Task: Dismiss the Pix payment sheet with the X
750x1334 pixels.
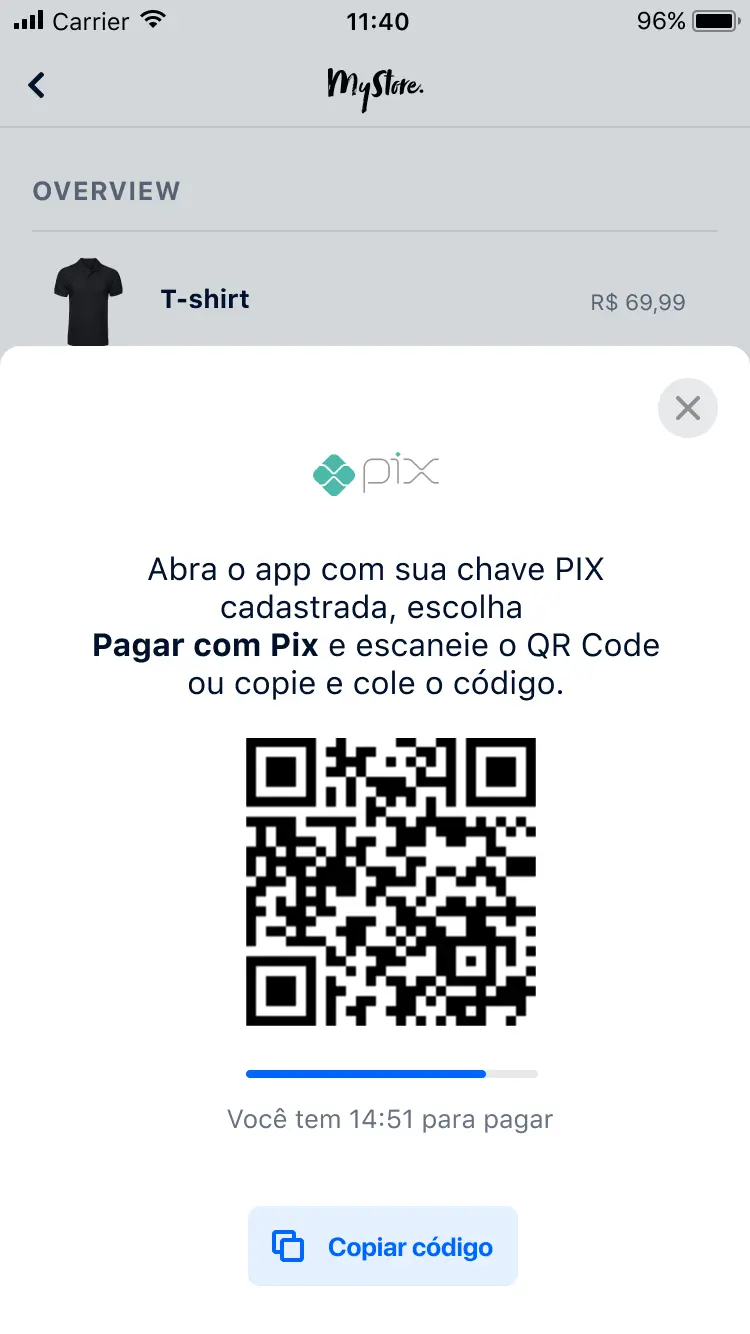Action: coord(688,408)
